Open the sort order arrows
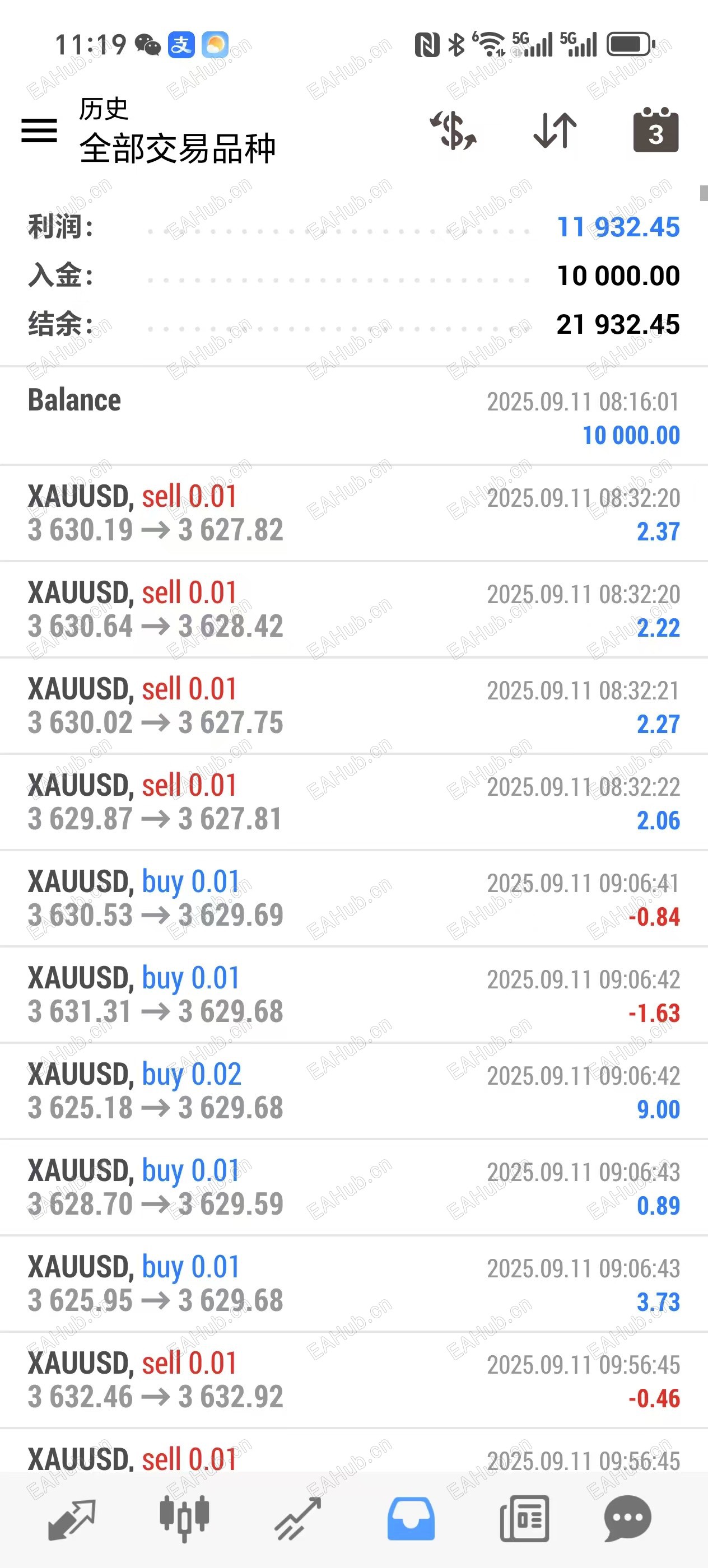 [x=555, y=130]
